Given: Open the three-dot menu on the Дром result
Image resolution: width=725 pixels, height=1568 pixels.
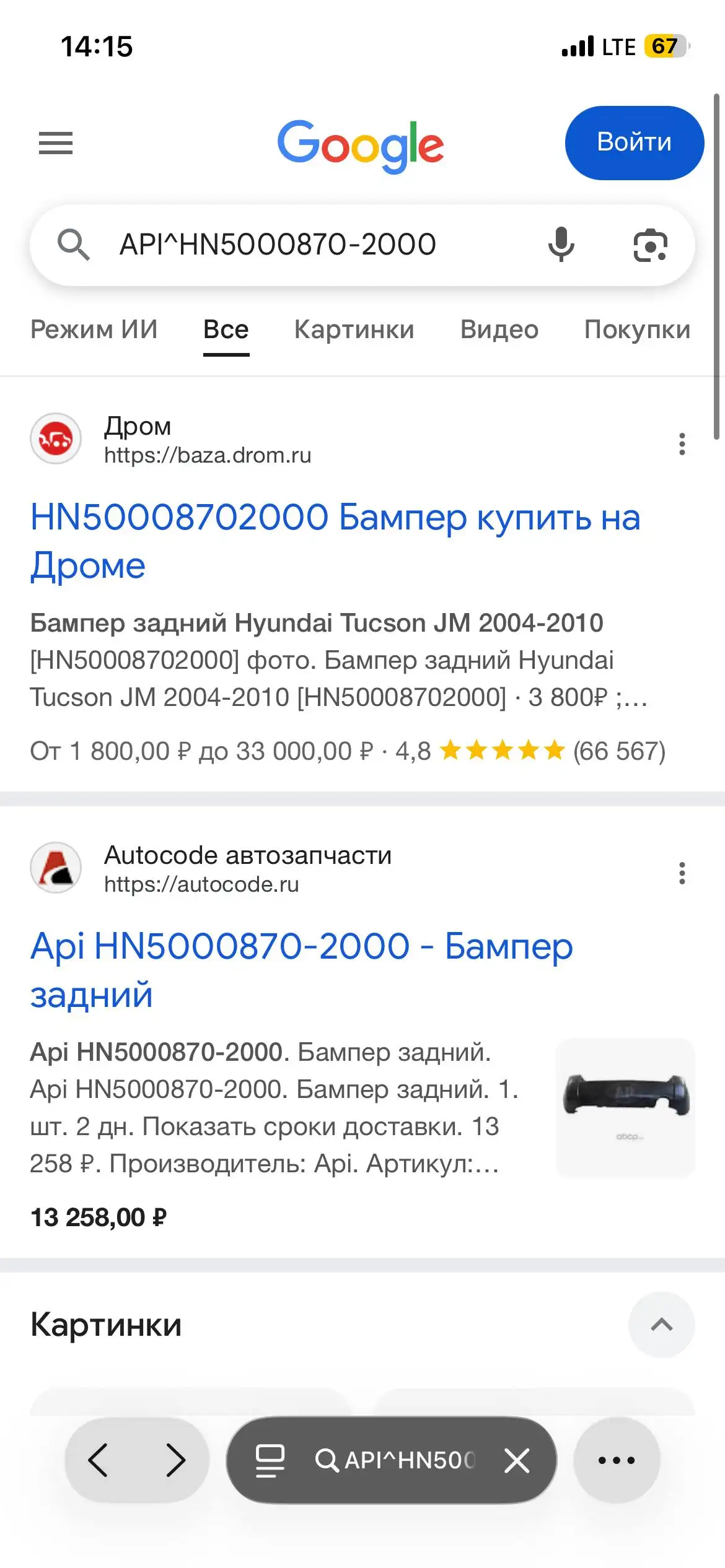Looking at the screenshot, I should 682,445.
